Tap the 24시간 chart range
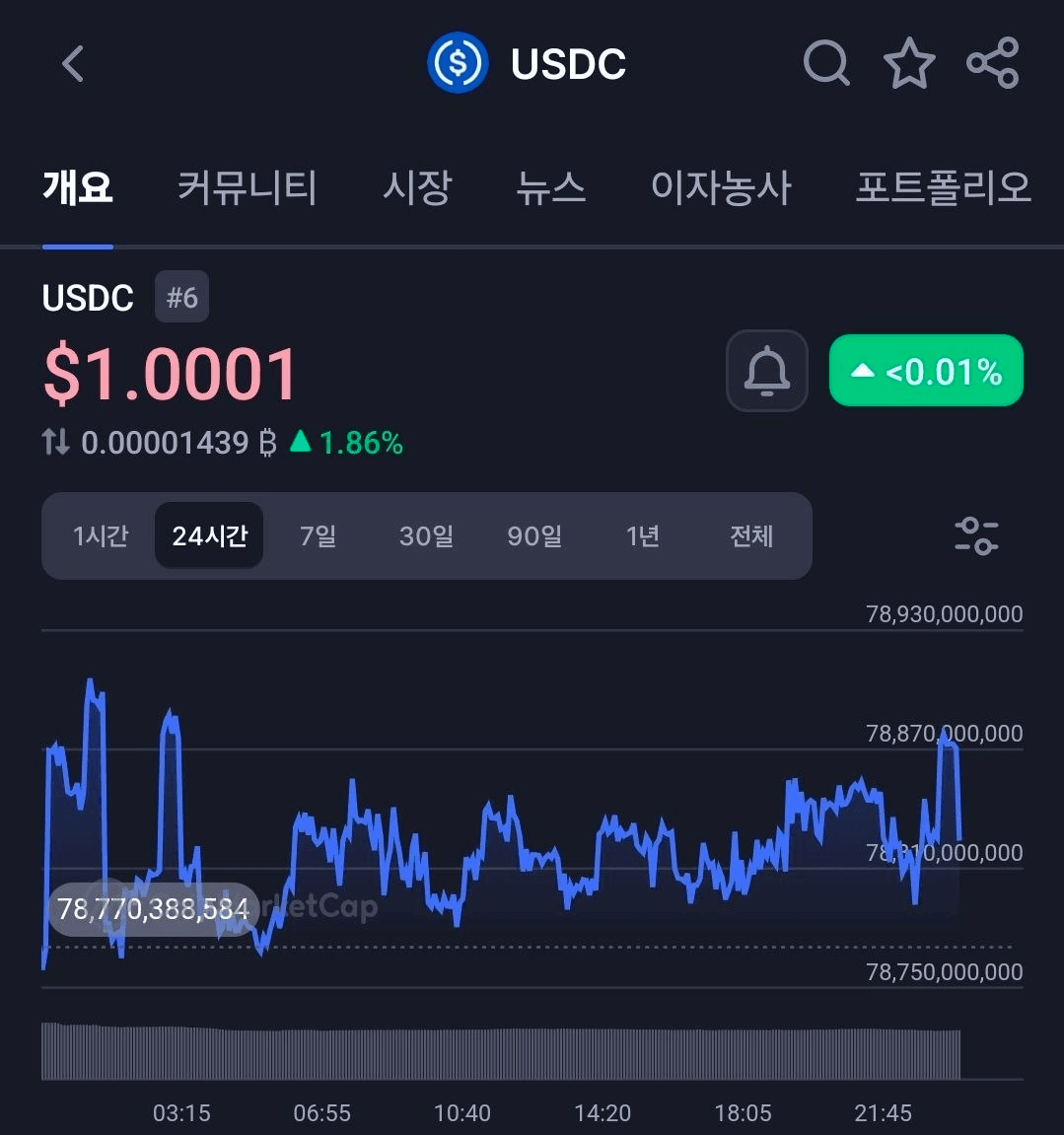 point(209,536)
